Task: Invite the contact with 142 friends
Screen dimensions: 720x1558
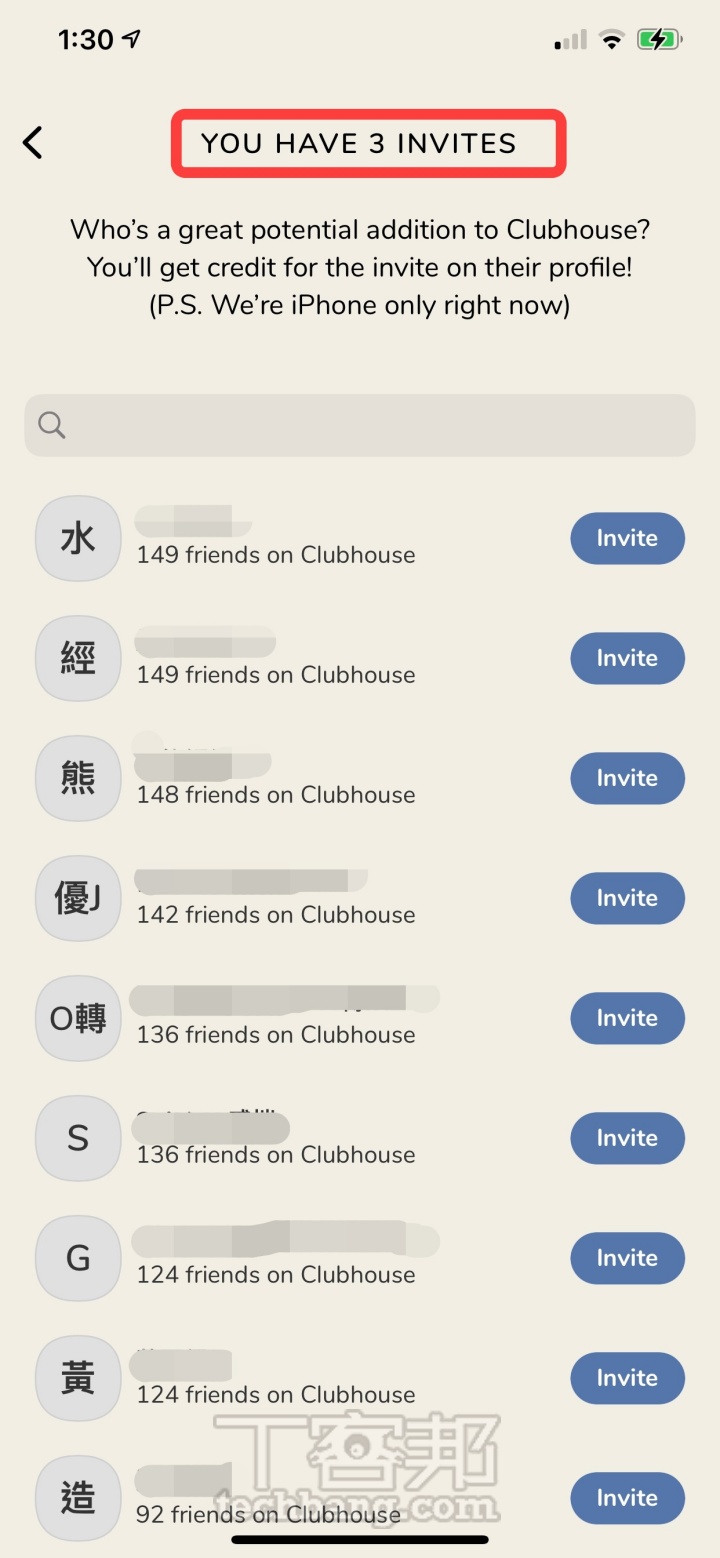Action: click(627, 898)
